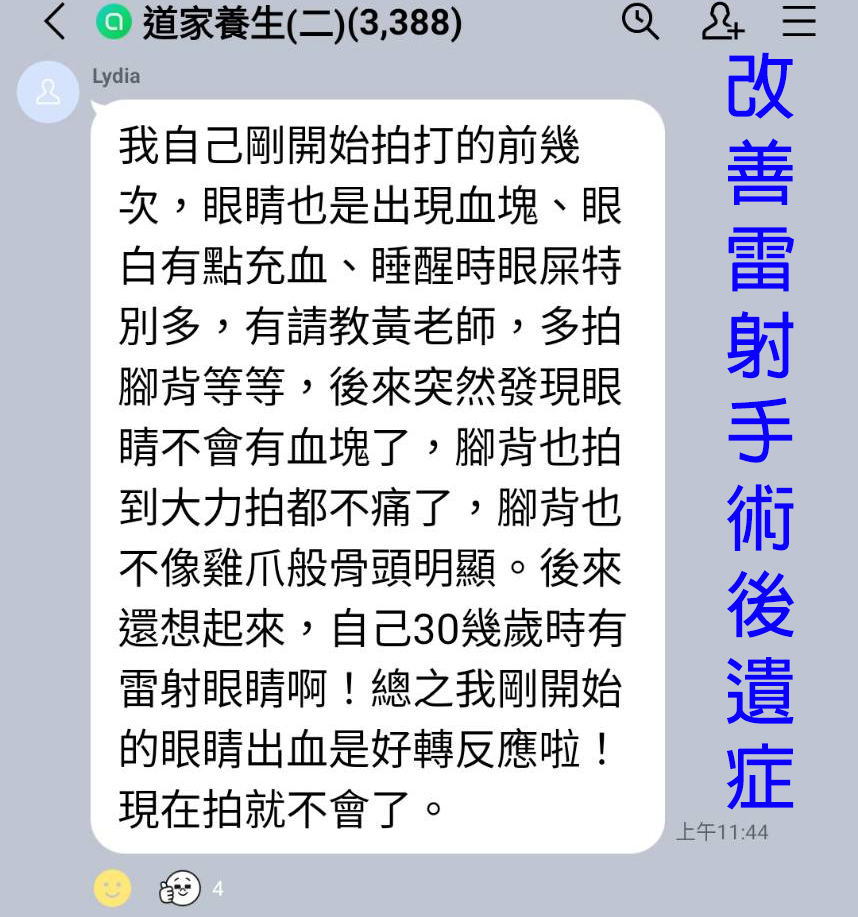Invite a new member to the group
This screenshot has height=917, width=858.
(x=721, y=21)
